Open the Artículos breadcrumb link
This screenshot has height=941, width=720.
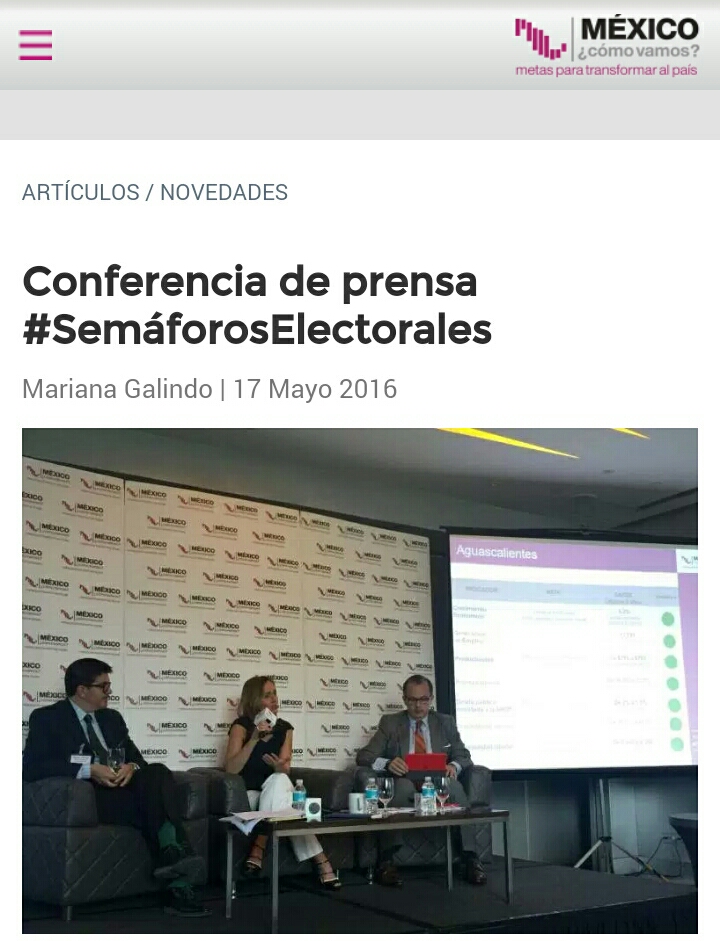tap(81, 193)
